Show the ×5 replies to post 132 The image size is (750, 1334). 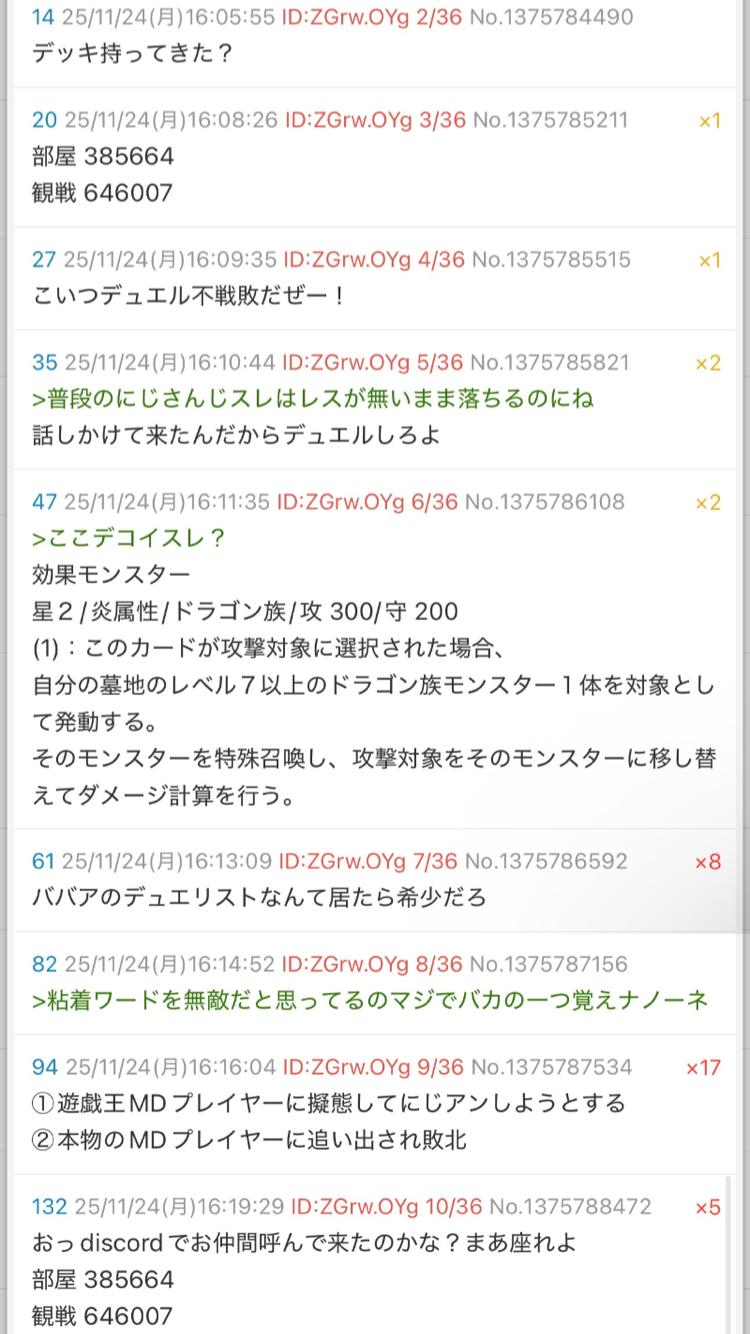click(x=707, y=1207)
